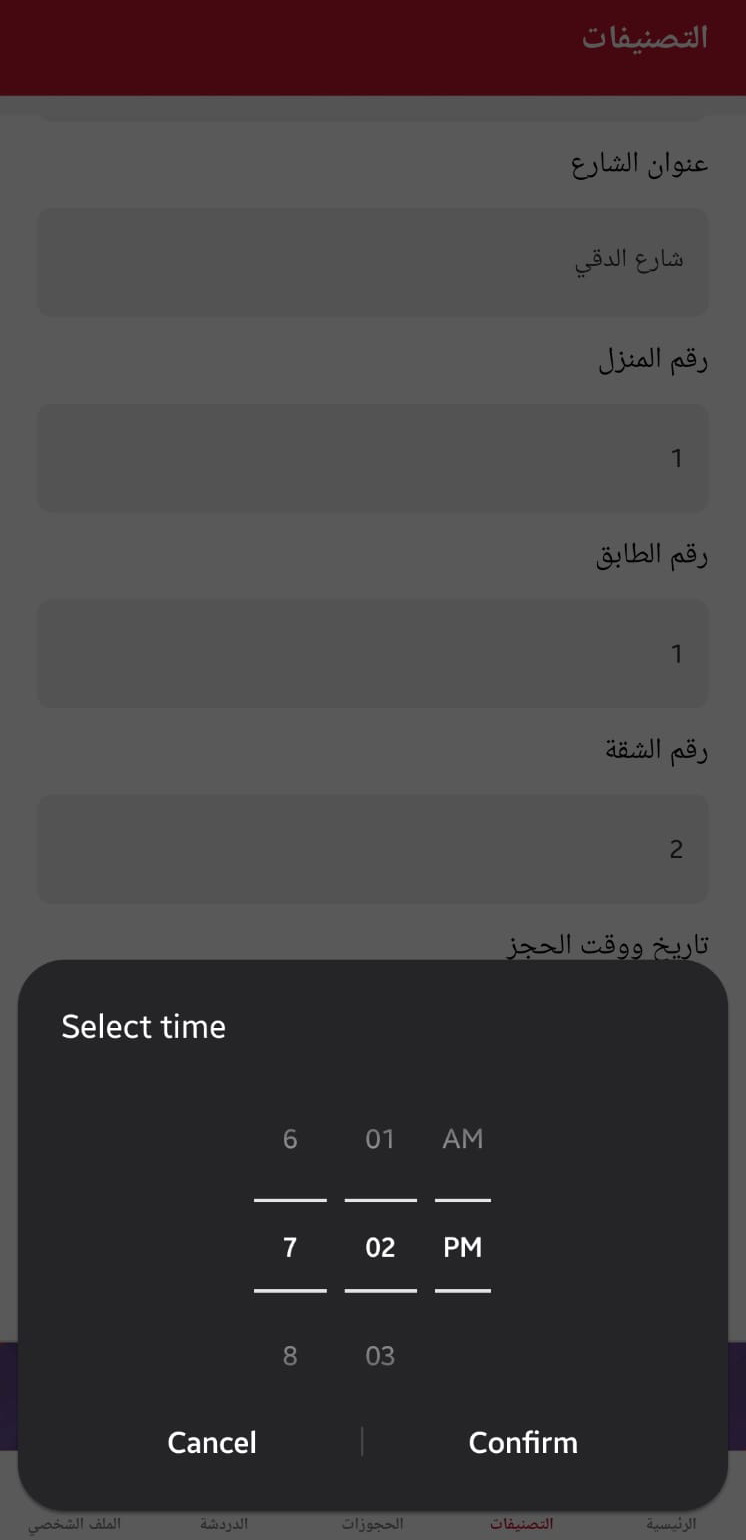Click the street address field showing شارع الدقي

(x=372, y=262)
